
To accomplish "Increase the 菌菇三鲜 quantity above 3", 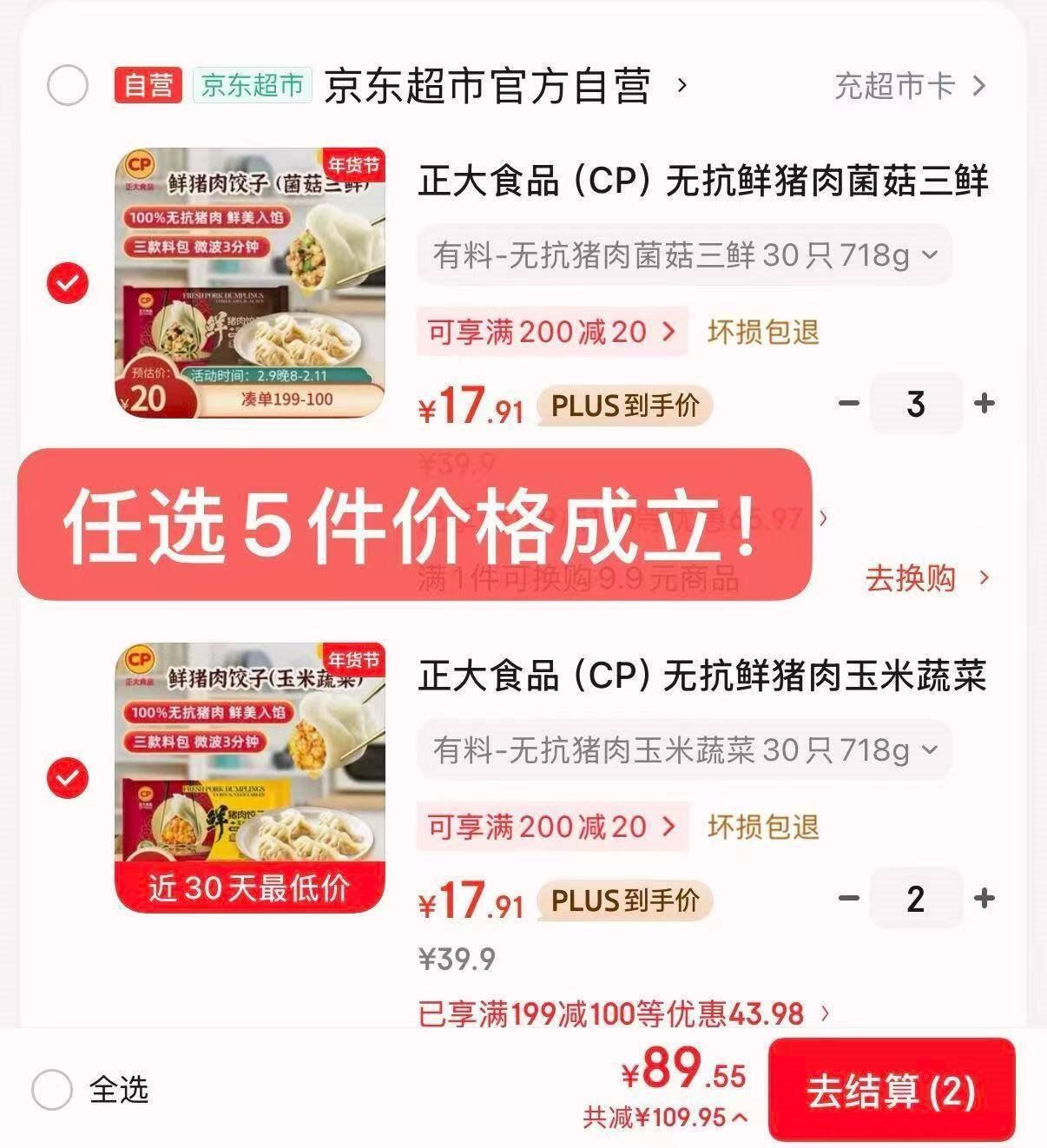I will pyautogui.click(x=984, y=404).
